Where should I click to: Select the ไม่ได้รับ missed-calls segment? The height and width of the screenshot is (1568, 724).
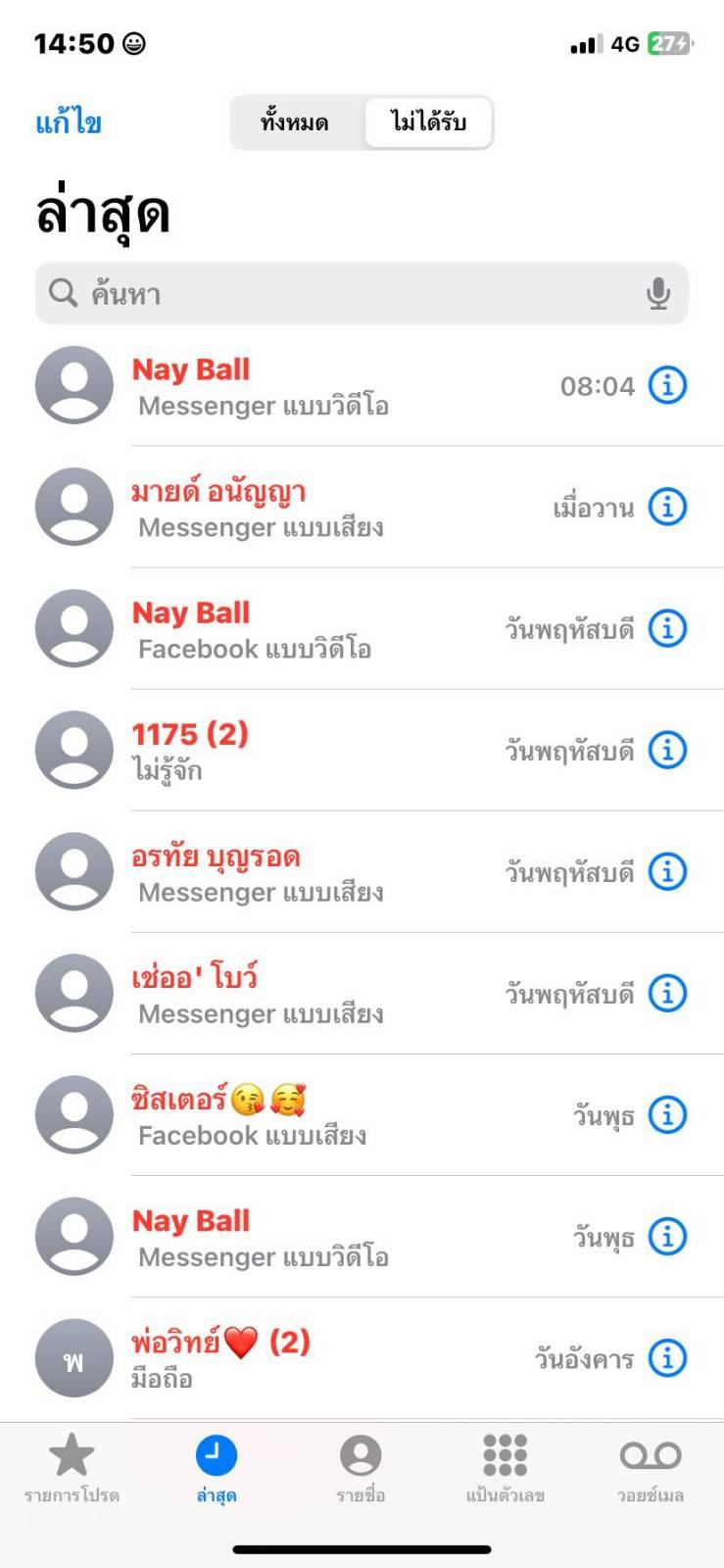(x=428, y=122)
